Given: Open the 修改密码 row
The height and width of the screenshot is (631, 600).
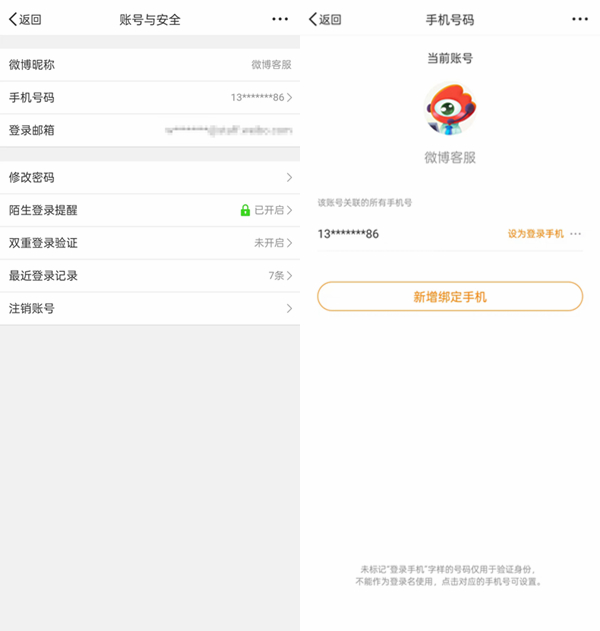Looking at the screenshot, I should point(150,177).
